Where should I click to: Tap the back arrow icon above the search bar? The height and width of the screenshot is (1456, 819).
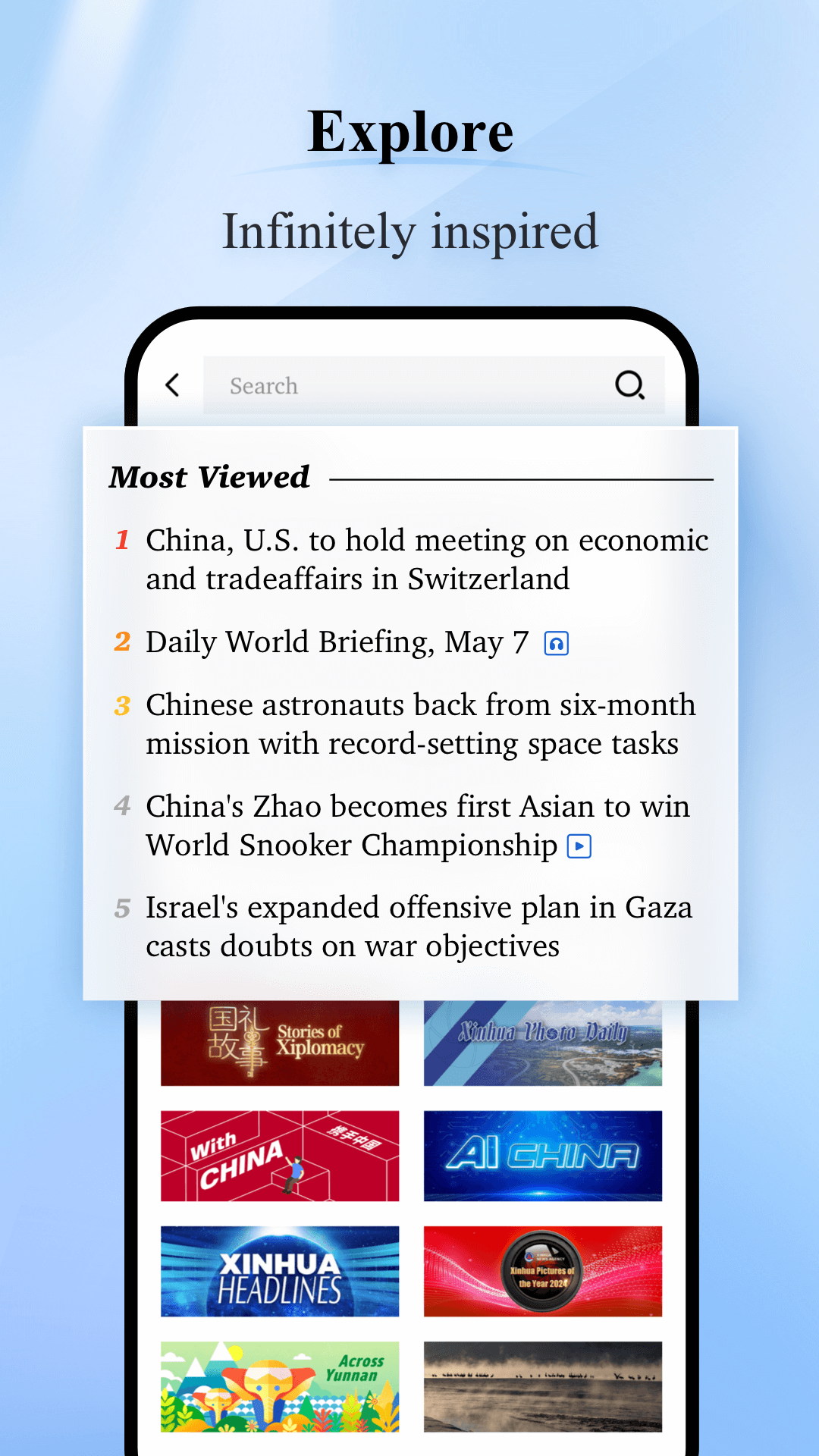click(x=173, y=385)
